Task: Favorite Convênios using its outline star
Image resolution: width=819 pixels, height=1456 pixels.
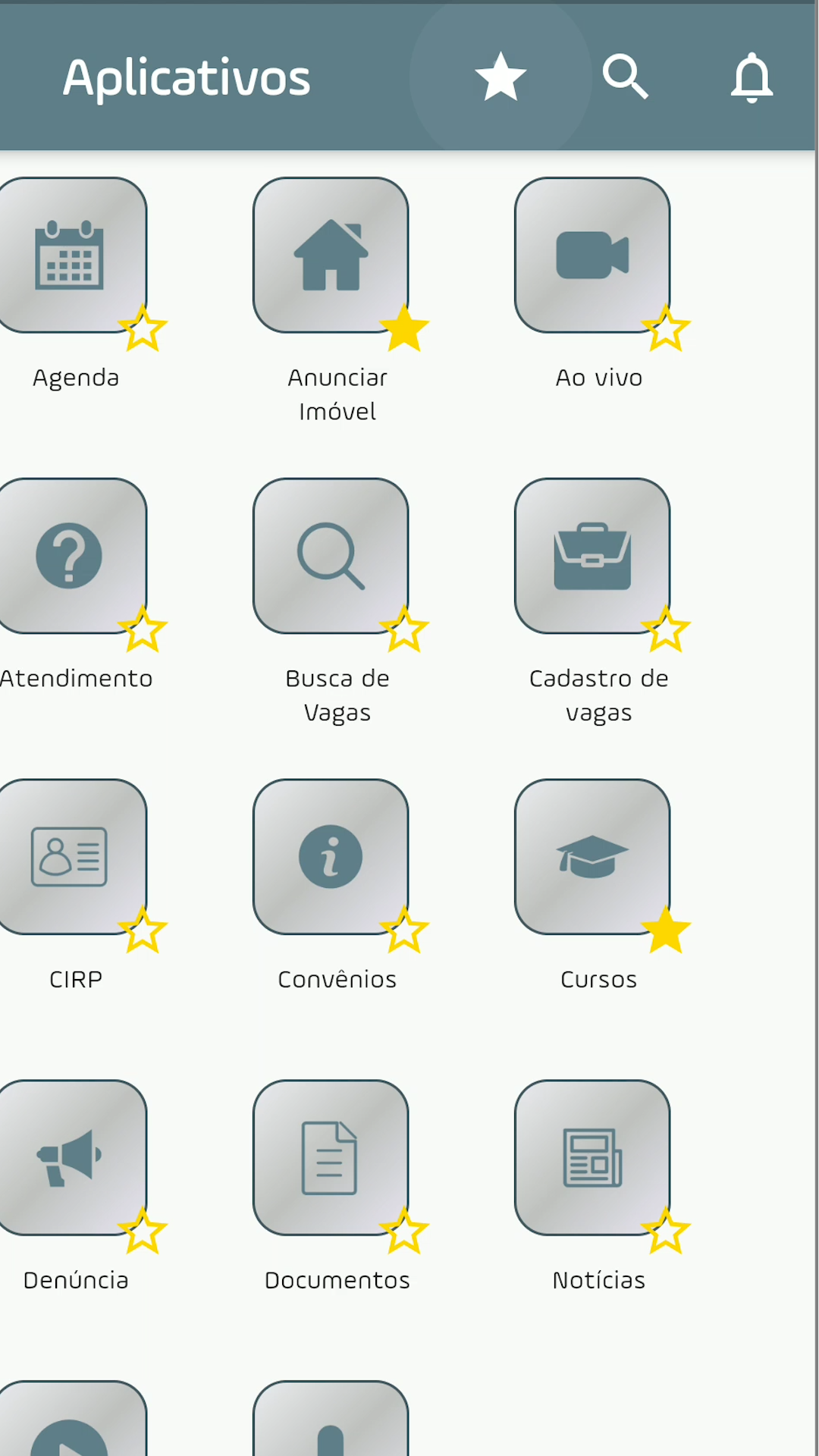Action: (404, 930)
